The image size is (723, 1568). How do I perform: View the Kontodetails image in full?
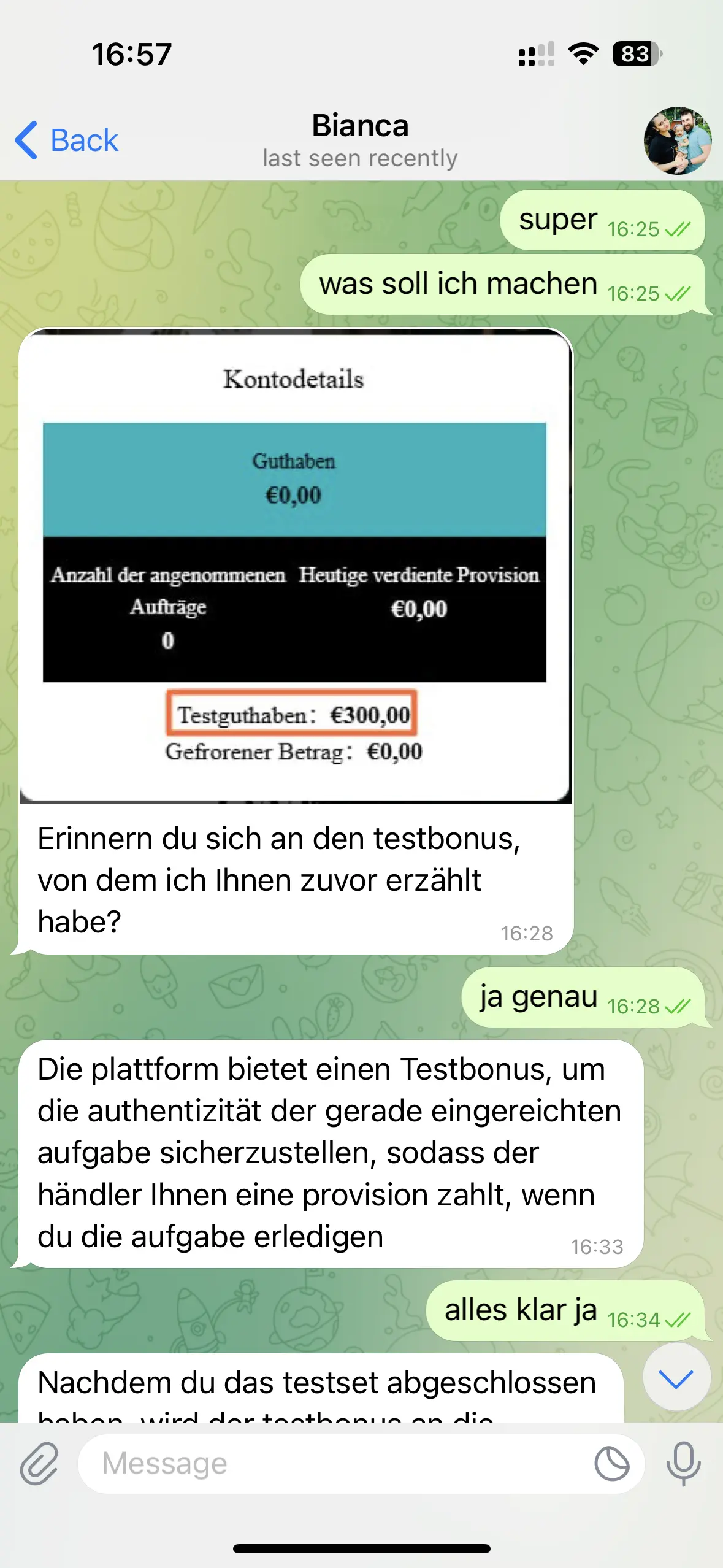pyautogui.click(x=296, y=565)
